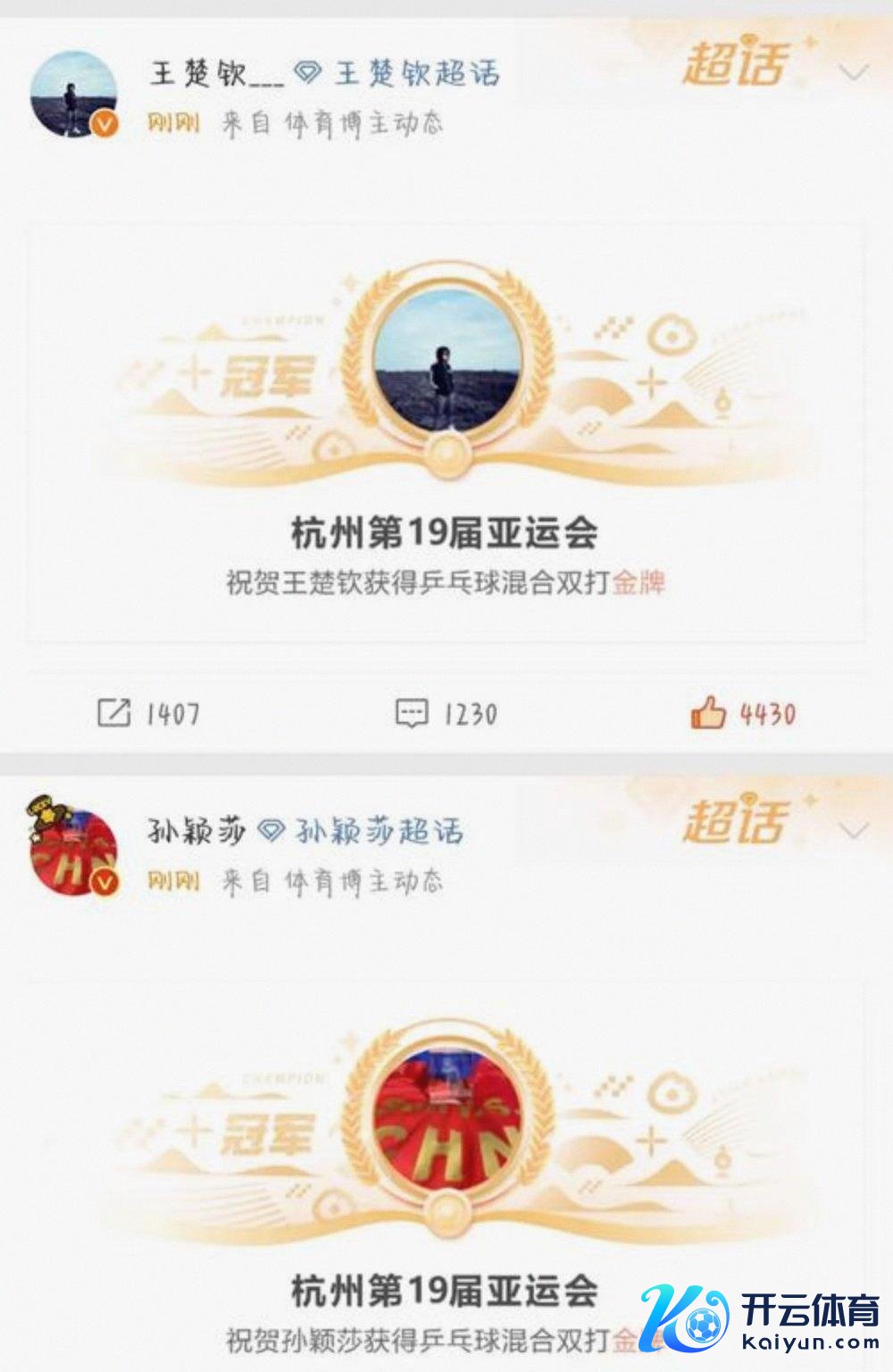
Task: Expand the options chevron on 孙颖莎's post
Action: coord(854,832)
